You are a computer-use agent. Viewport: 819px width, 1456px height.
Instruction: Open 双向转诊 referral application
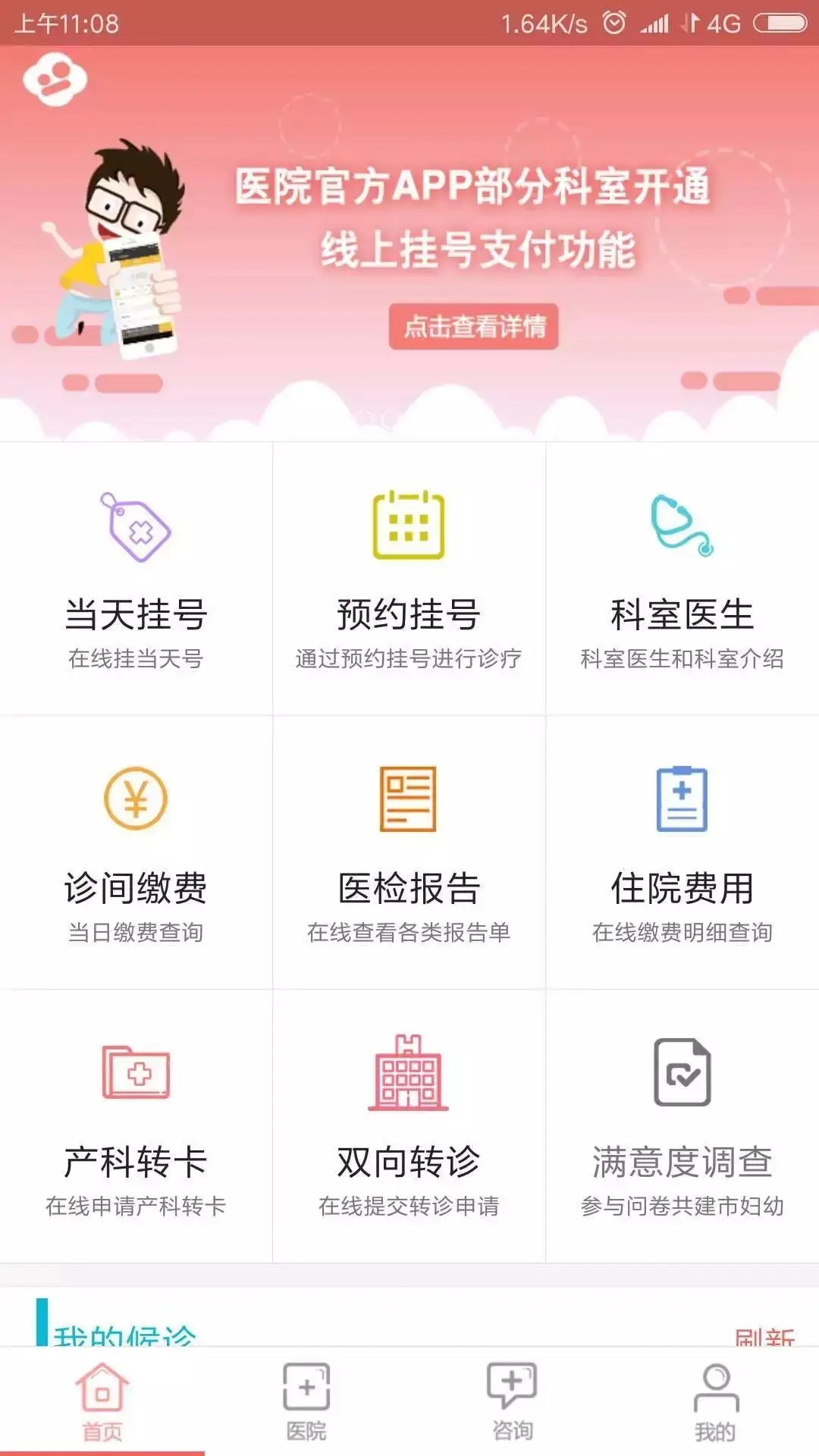click(x=409, y=1126)
